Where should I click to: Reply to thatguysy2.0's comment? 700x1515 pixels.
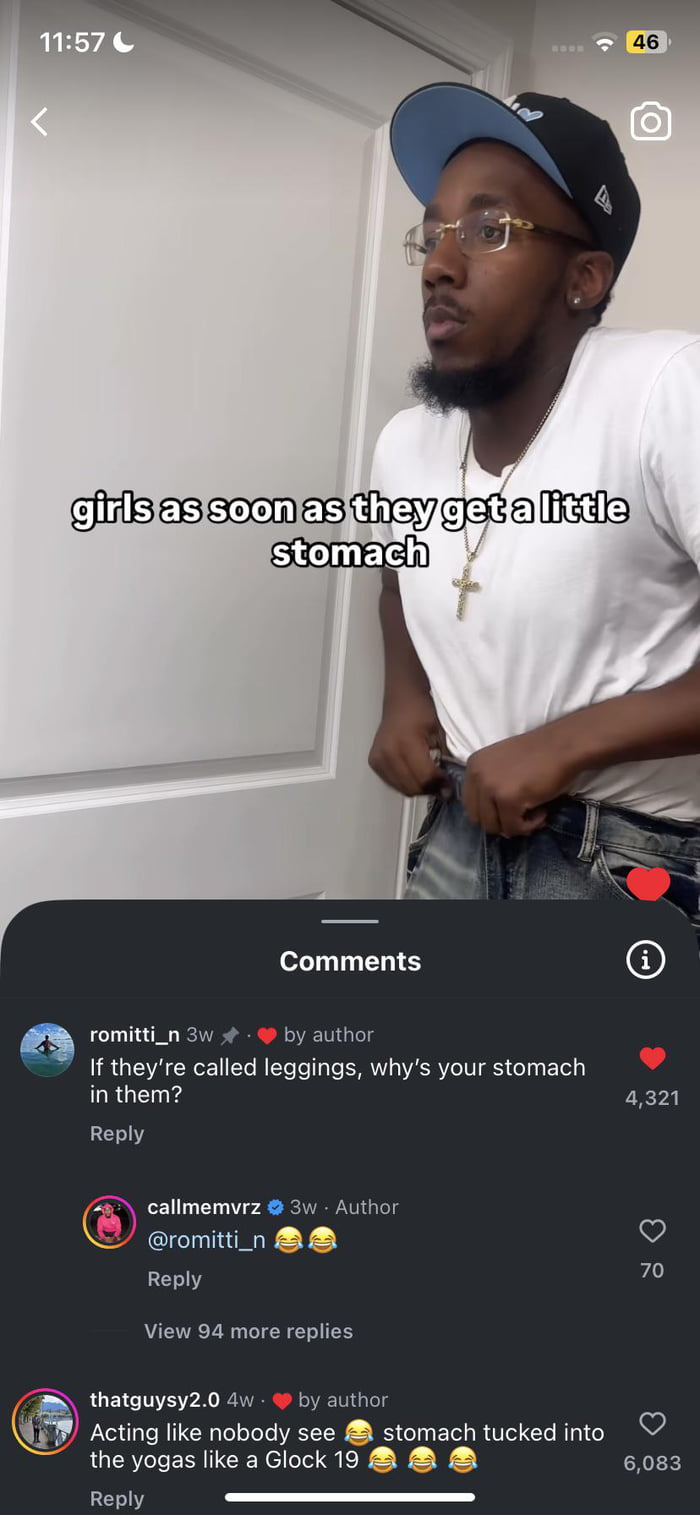click(x=117, y=1498)
